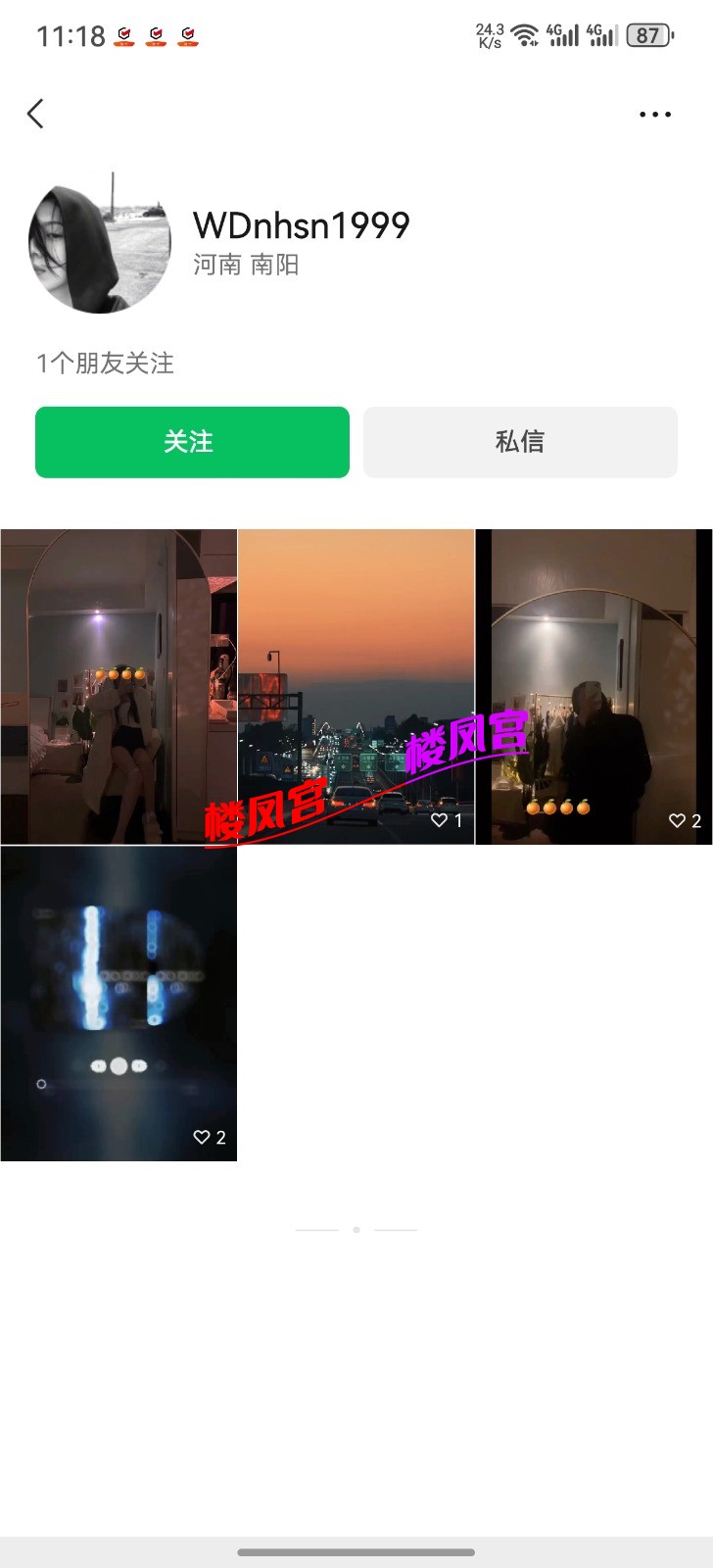Go back using the top-left arrow
713x1568 pixels.
36,114
